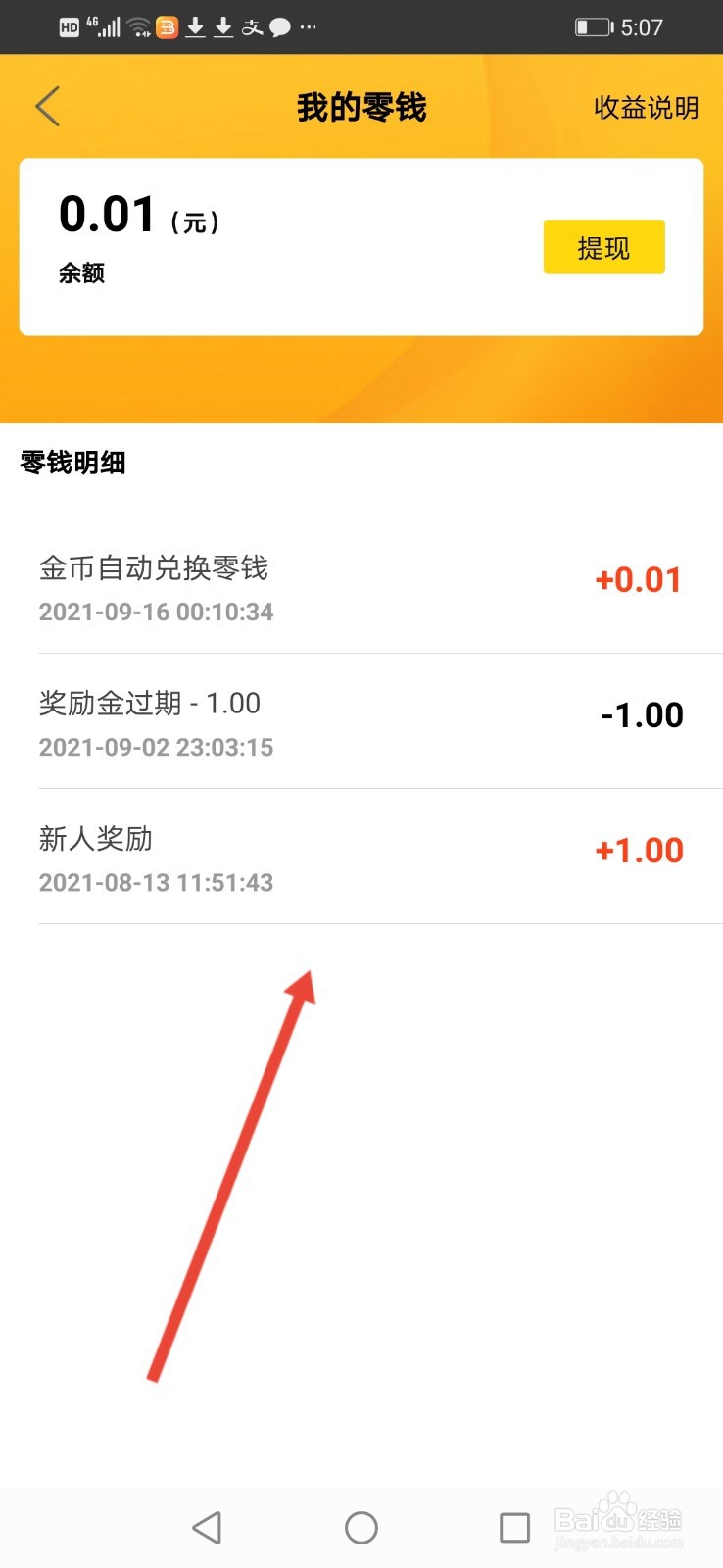Image resolution: width=723 pixels, height=1568 pixels.
Task: Toggle the ellipsis to reveal hidden notifications
Action: tap(307, 26)
